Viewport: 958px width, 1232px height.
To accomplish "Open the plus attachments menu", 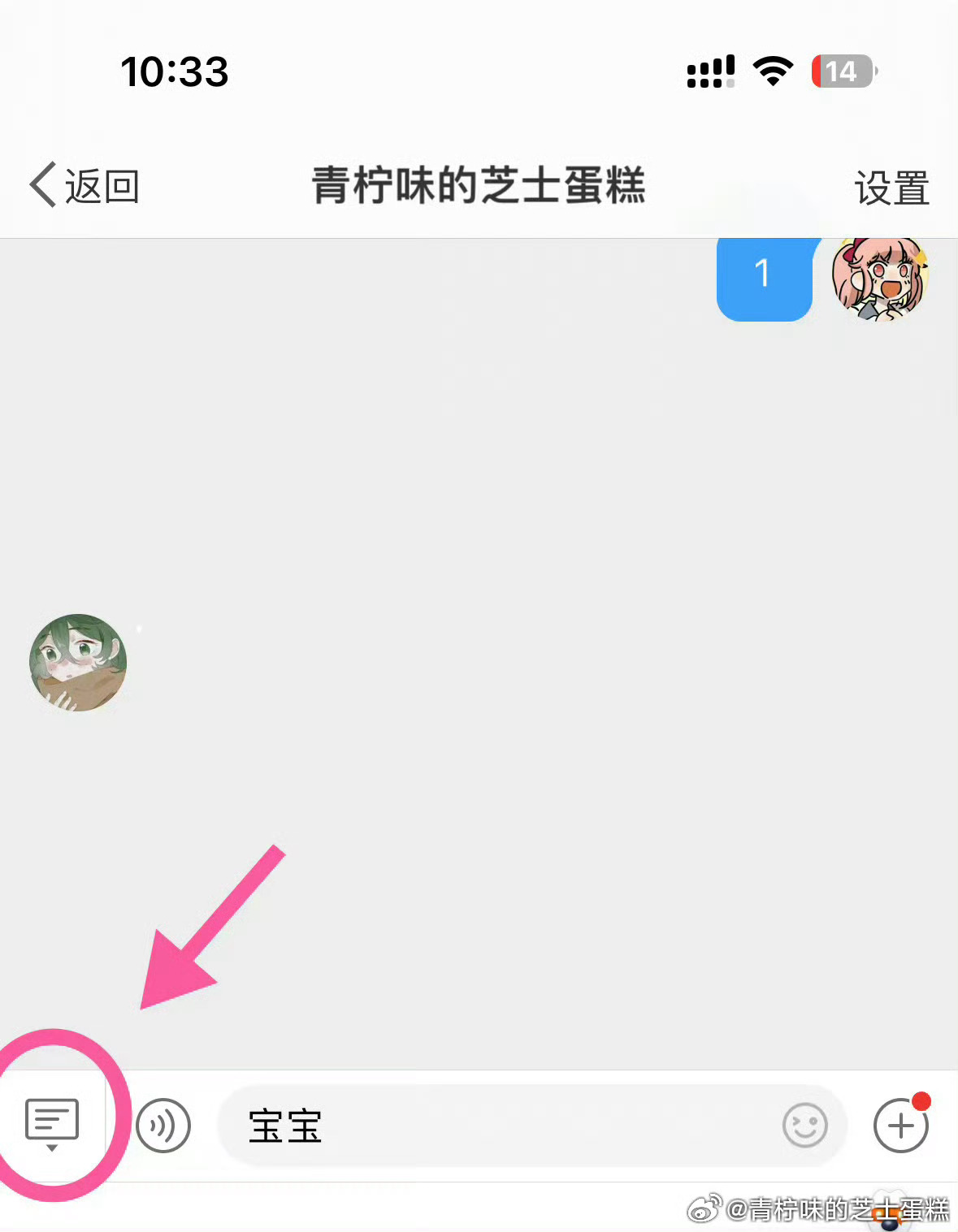I will point(900,1126).
